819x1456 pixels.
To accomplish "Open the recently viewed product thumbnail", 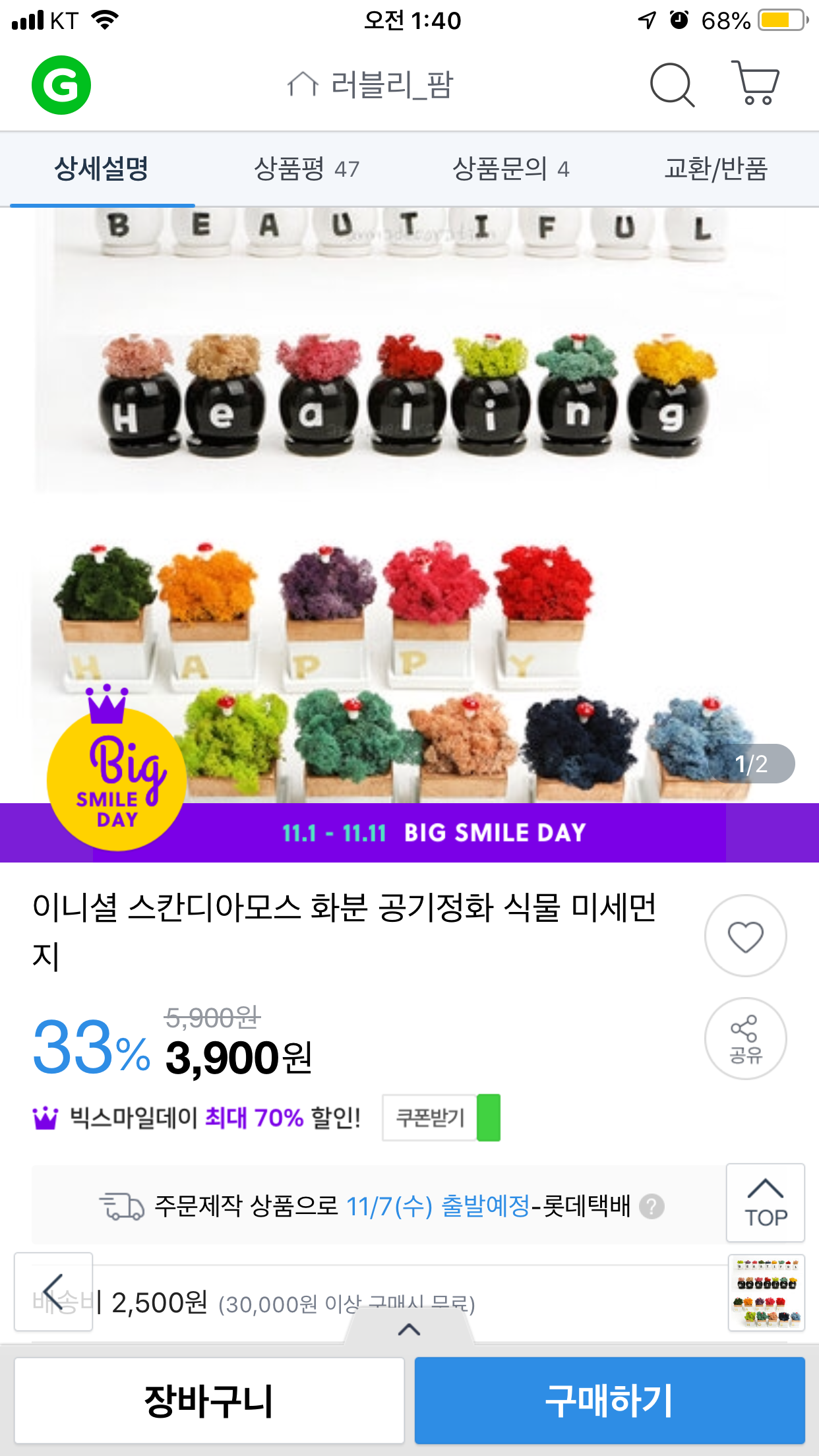I will [x=766, y=1292].
